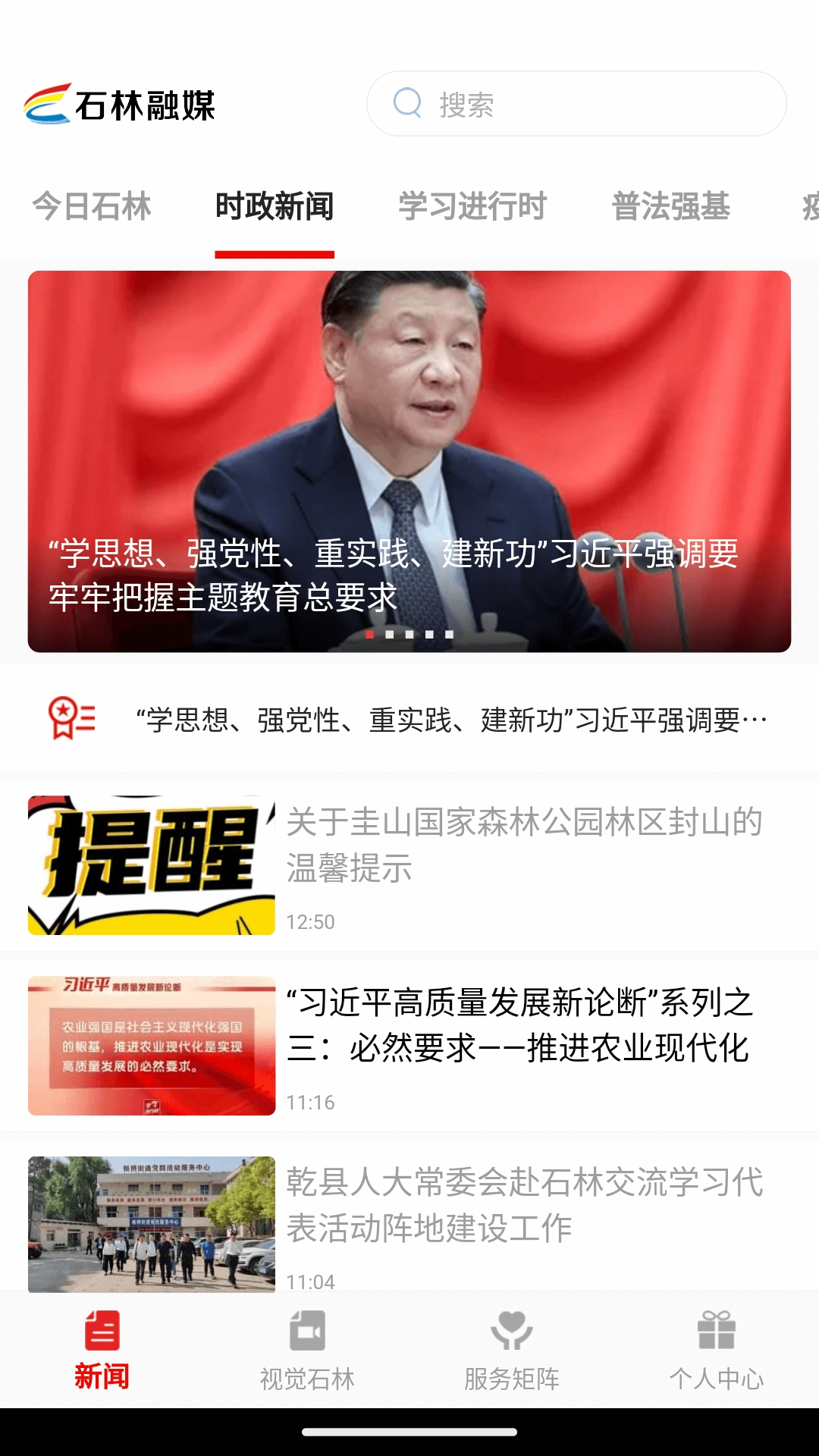
Task: Open the 服务矩阵 bottom tab
Action: pyautogui.click(x=512, y=1350)
